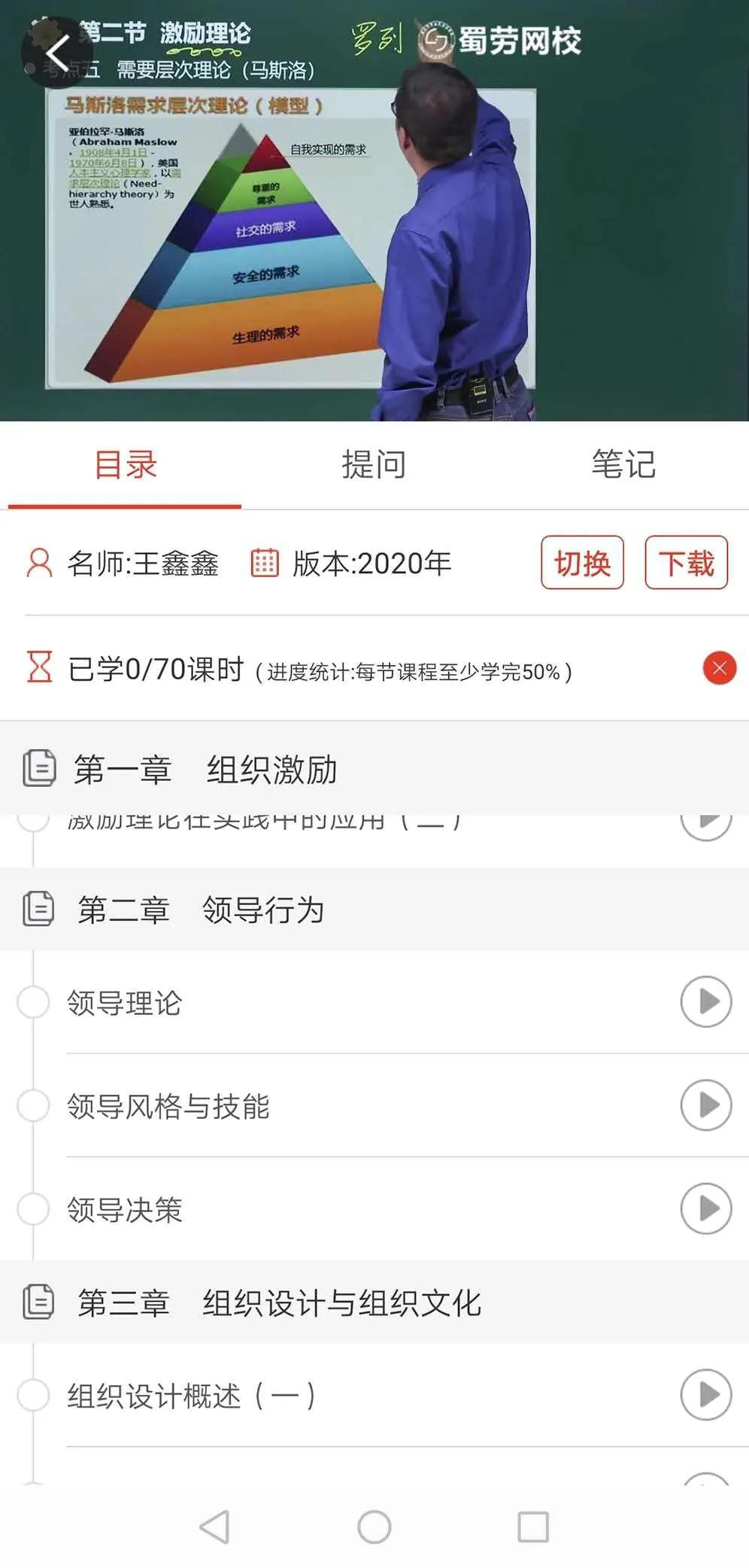Dismiss the 已学0/70课时 progress notice

719,668
